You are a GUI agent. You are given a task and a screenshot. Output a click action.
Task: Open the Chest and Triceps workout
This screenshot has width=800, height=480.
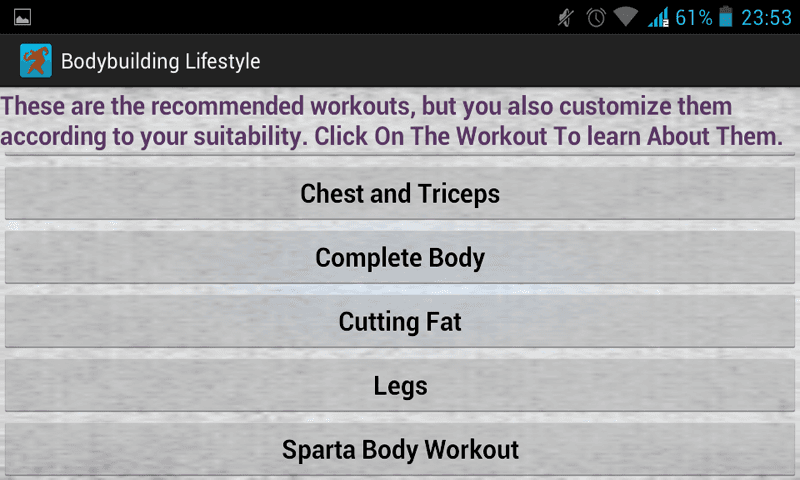click(x=400, y=193)
